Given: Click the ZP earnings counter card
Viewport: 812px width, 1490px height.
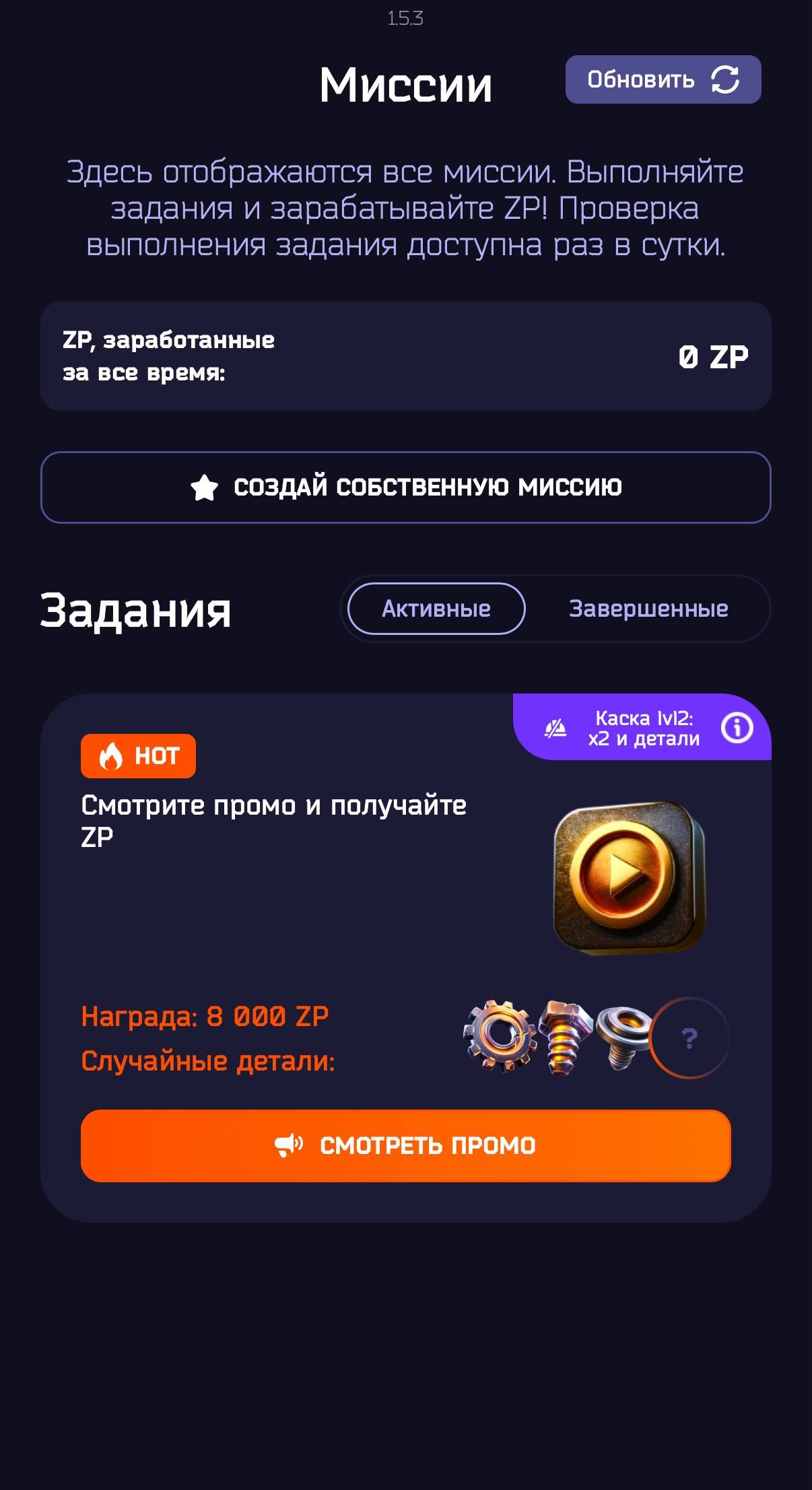Looking at the screenshot, I should [406, 356].
